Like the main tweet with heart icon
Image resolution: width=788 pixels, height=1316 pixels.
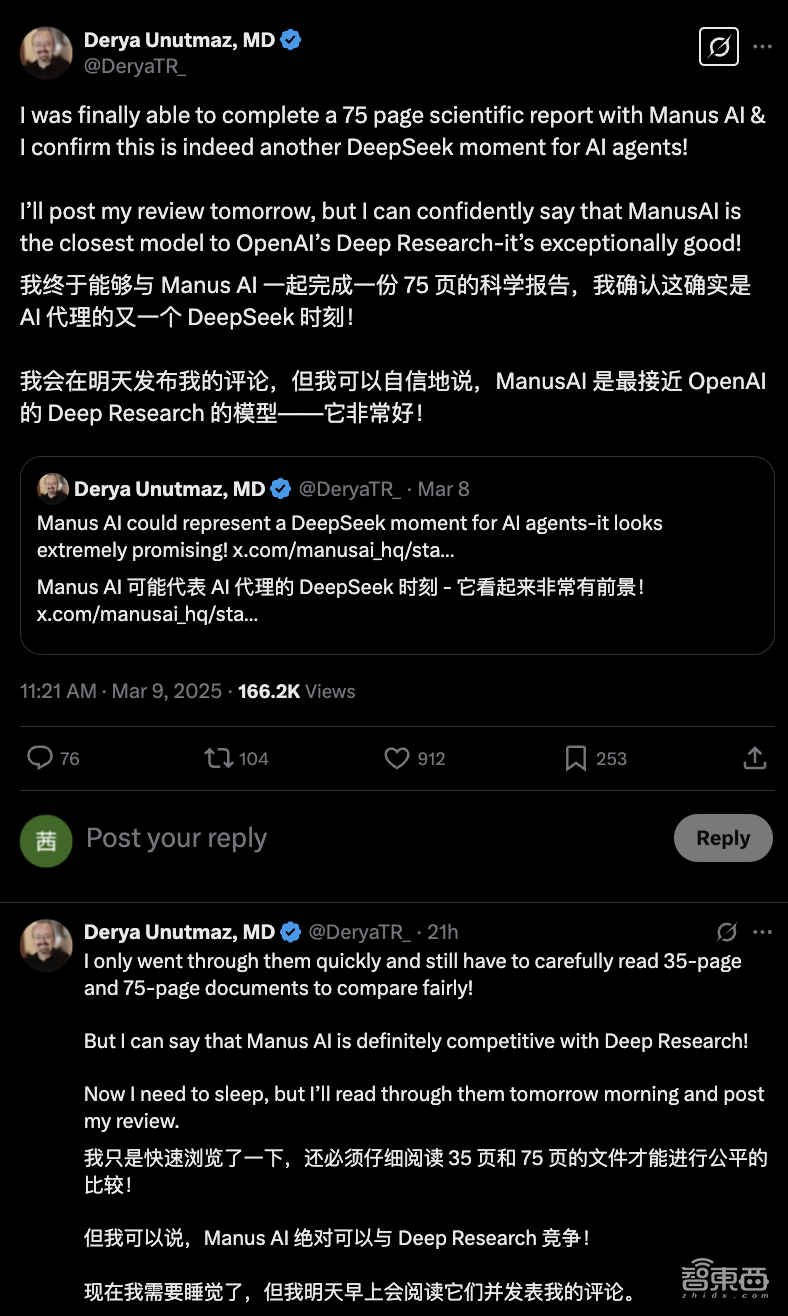coord(397,759)
